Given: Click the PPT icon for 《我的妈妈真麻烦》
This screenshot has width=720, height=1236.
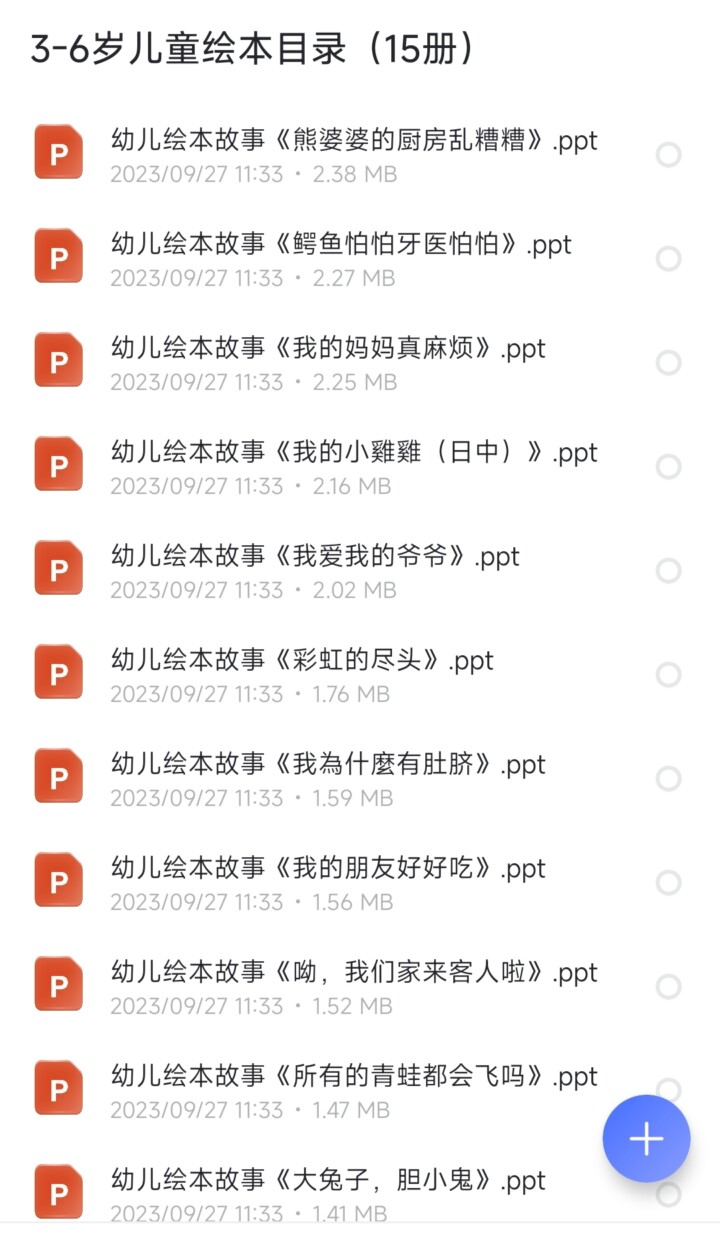Looking at the screenshot, I should (58, 360).
